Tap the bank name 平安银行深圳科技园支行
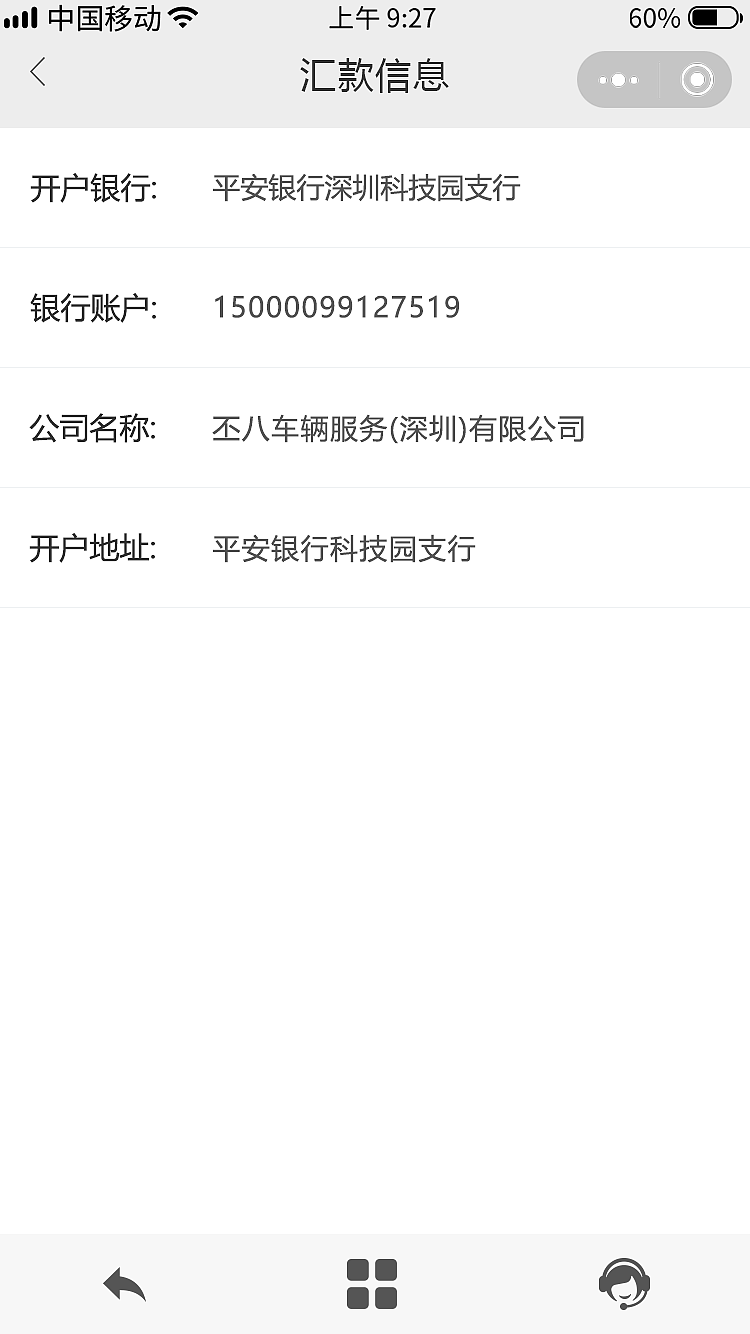 point(364,188)
